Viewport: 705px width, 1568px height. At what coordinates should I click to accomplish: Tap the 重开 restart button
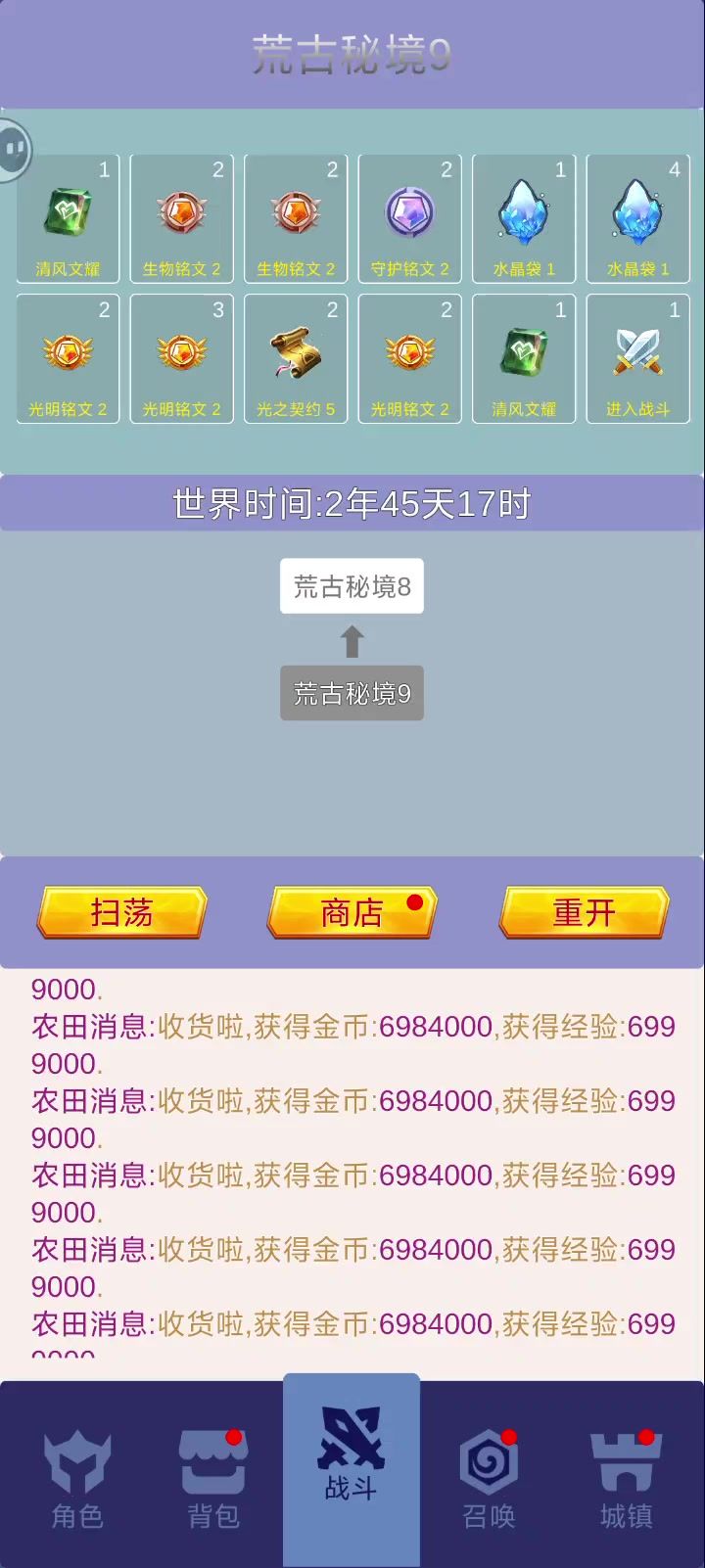coord(584,912)
